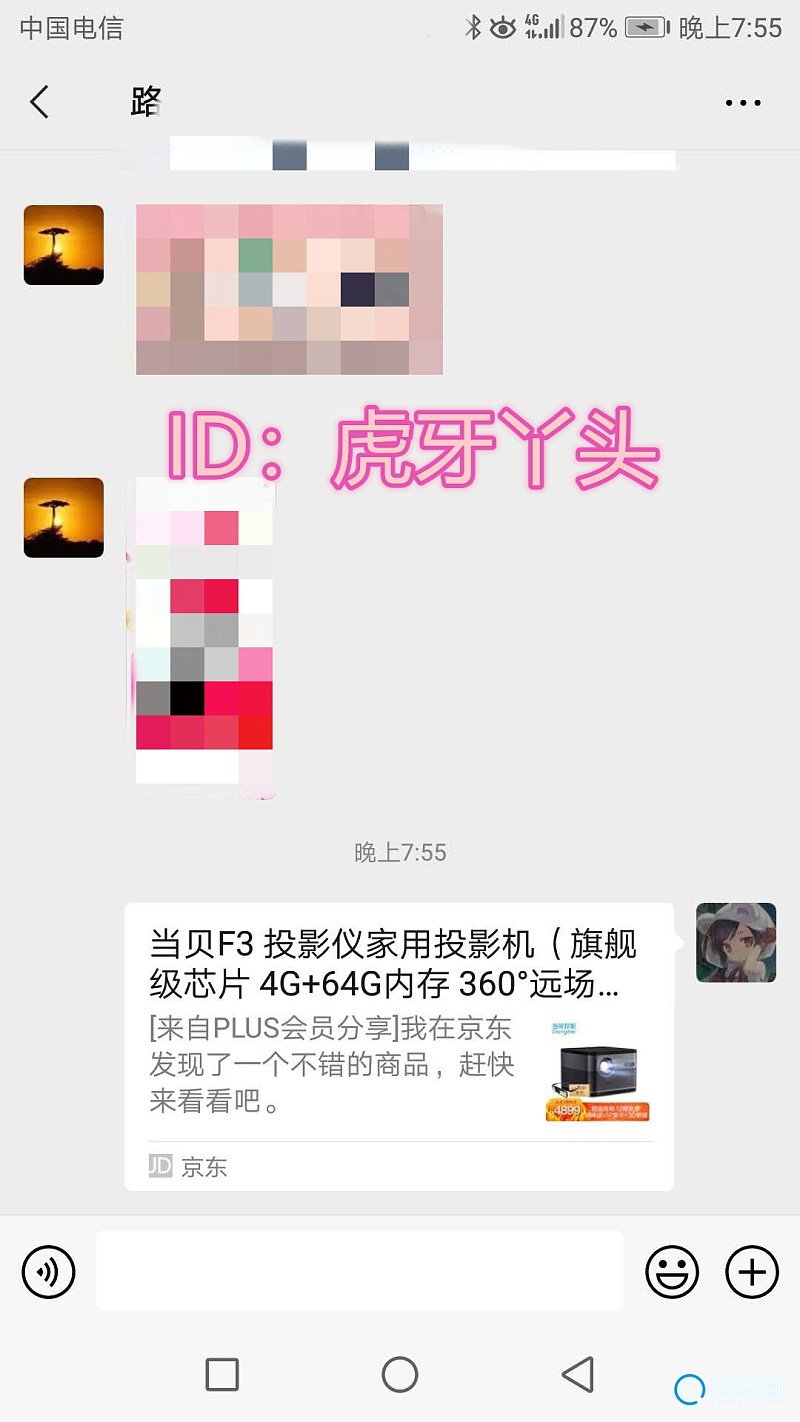The image size is (800, 1422).
Task: Focus the message text field
Action: 360,1271
